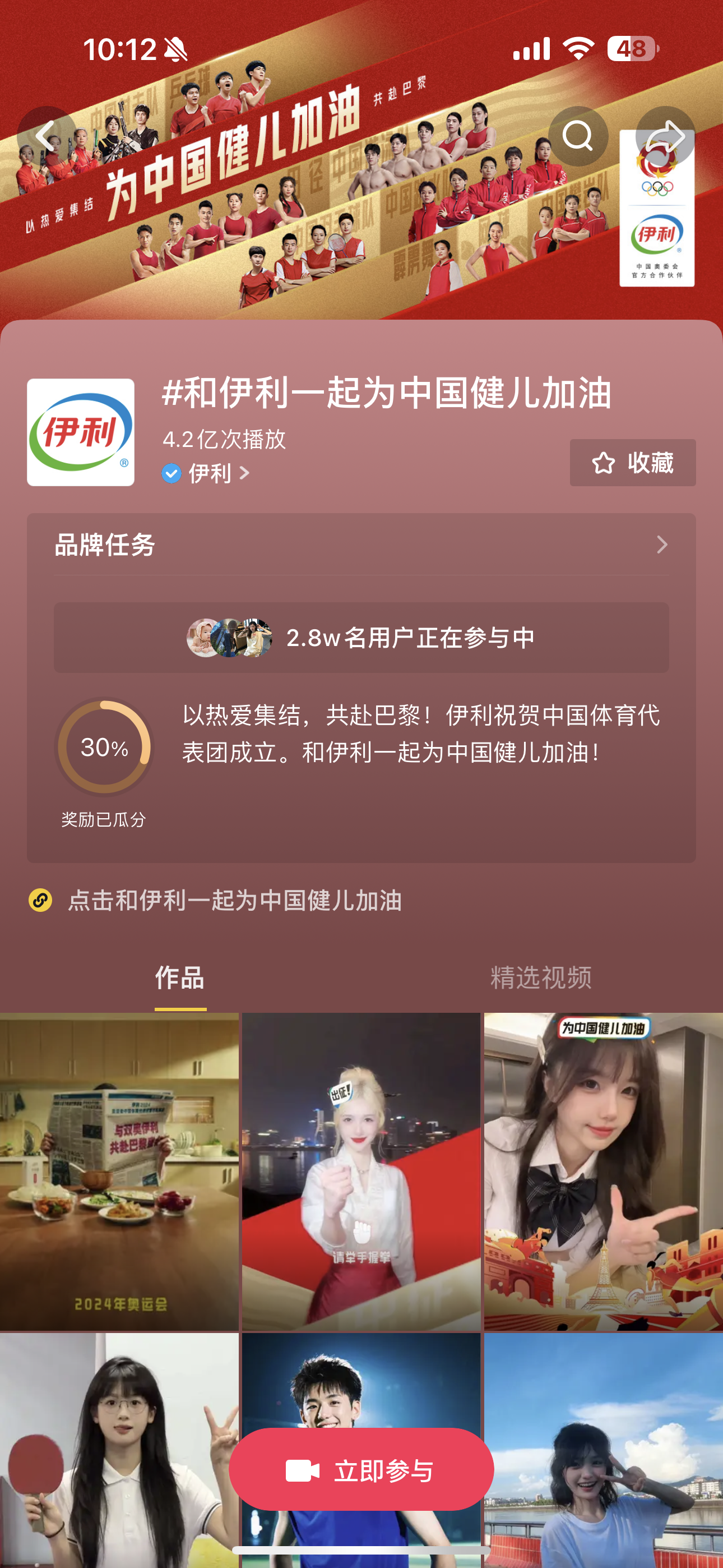Switch to the 精选视频 tab
The image size is (723, 1568).
pyautogui.click(x=540, y=977)
